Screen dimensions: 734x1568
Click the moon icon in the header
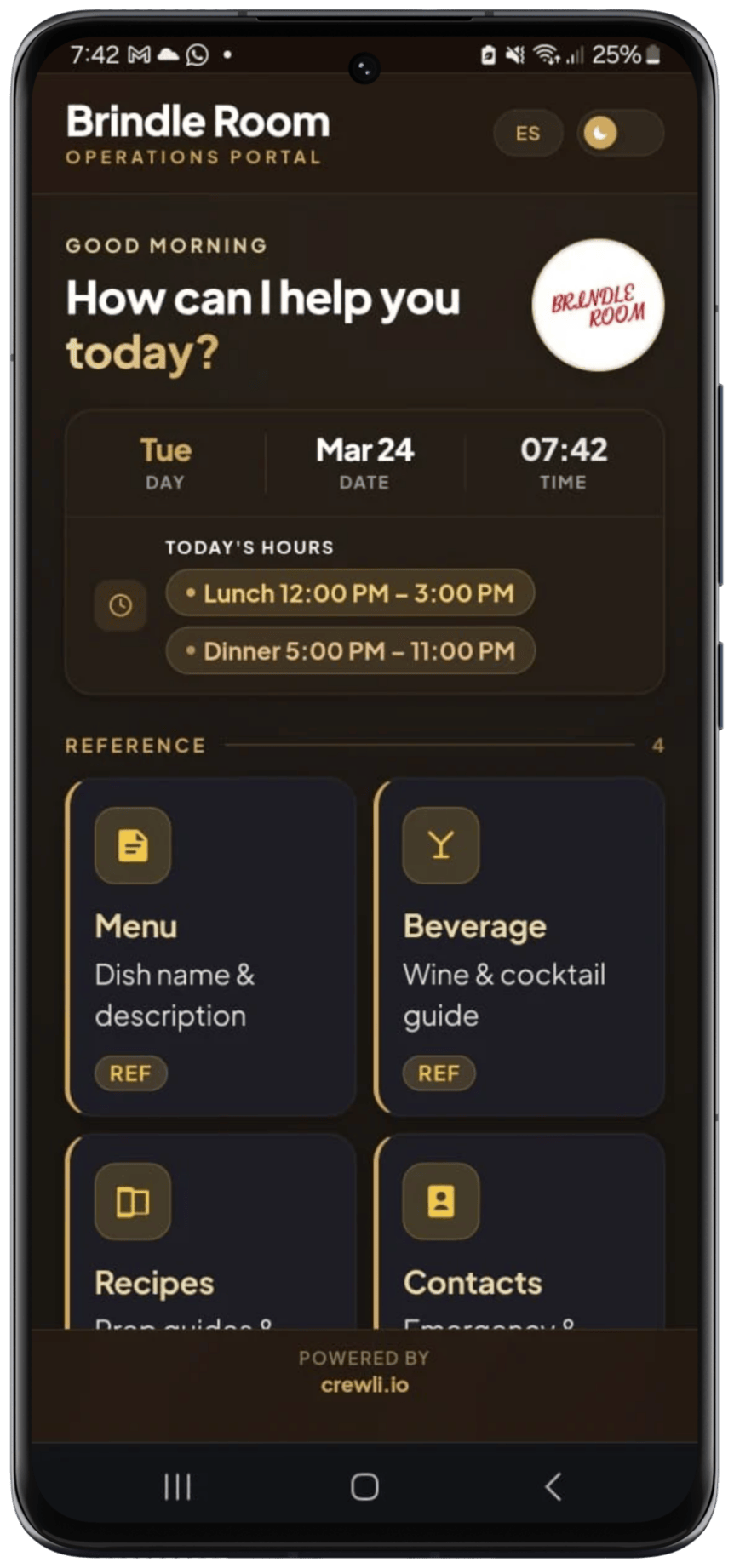(x=601, y=134)
